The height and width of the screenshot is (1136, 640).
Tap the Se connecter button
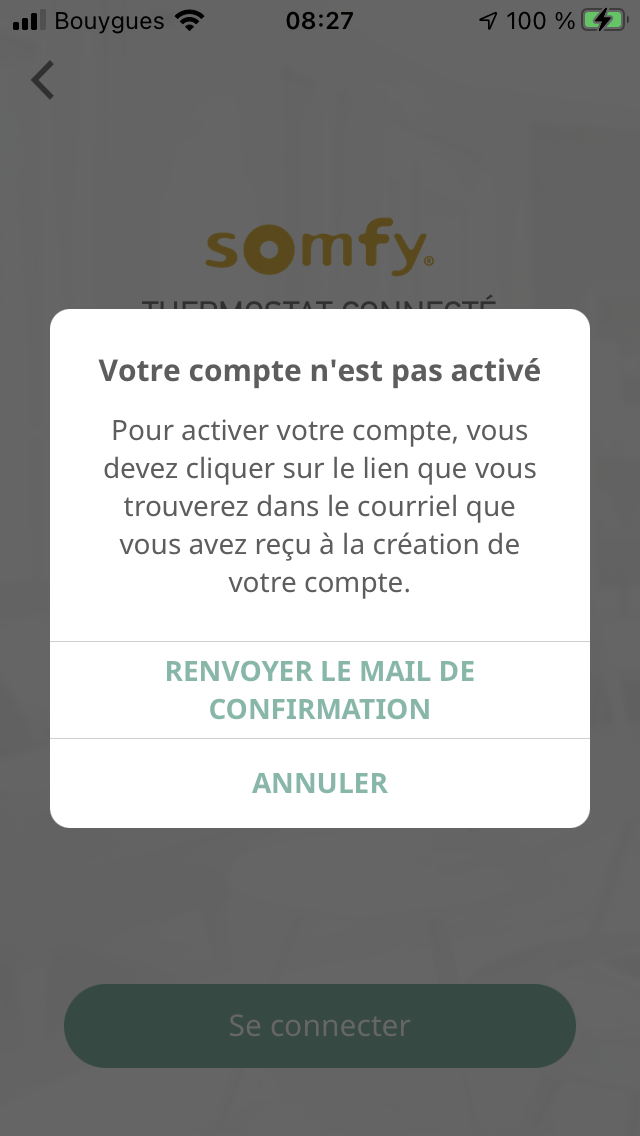pos(320,1025)
